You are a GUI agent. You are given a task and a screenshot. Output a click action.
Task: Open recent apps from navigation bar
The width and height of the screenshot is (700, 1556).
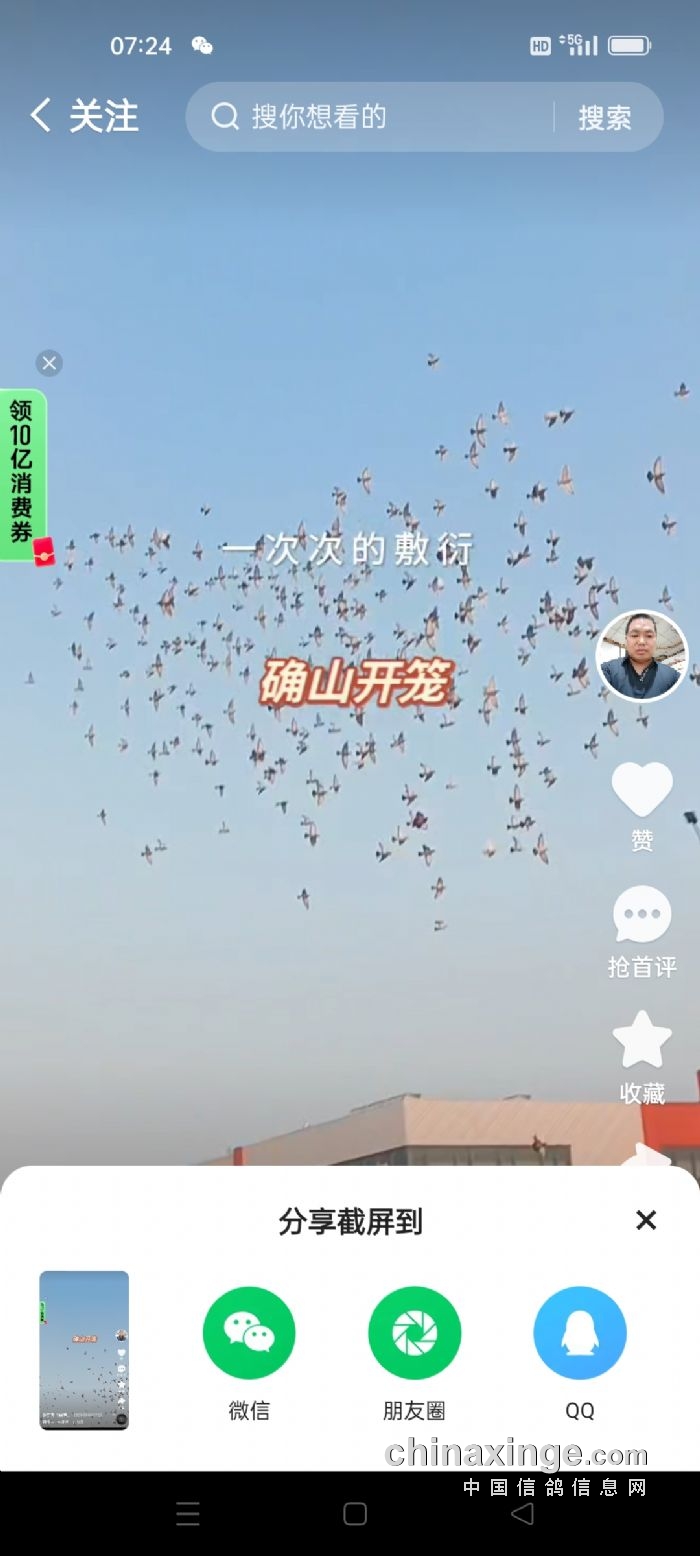pyautogui.click(x=188, y=1514)
